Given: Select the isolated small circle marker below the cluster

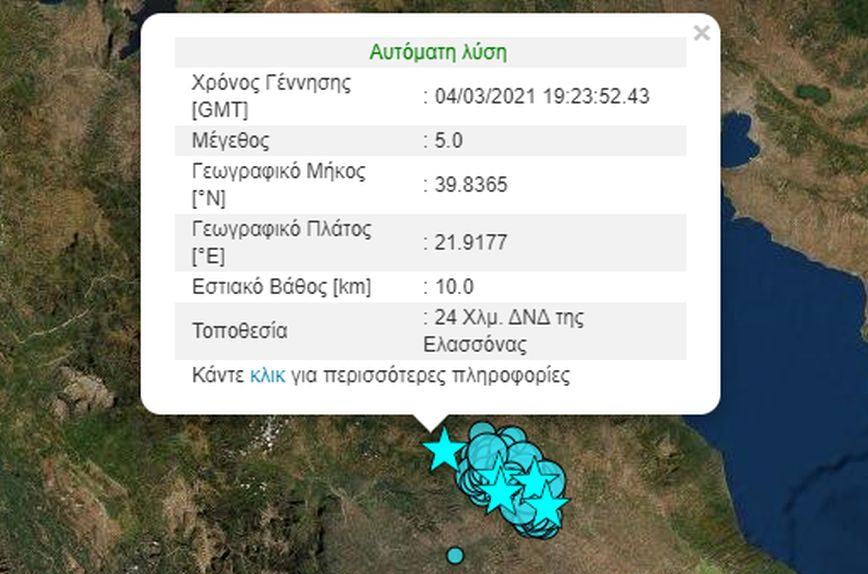Looking at the screenshot, I should [456, 555].
